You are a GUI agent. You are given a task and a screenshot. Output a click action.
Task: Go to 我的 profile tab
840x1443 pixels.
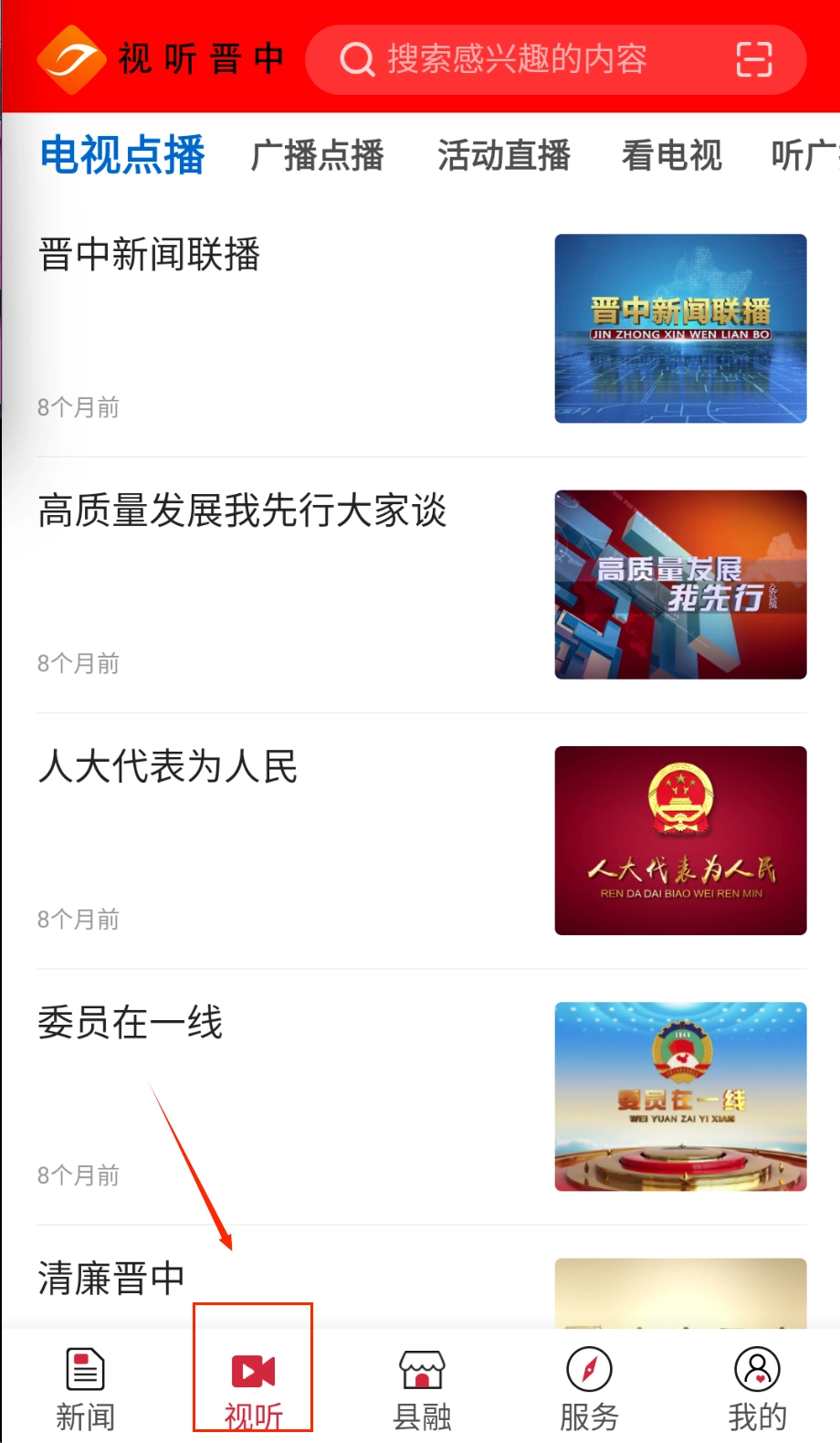coord(757,1386)
